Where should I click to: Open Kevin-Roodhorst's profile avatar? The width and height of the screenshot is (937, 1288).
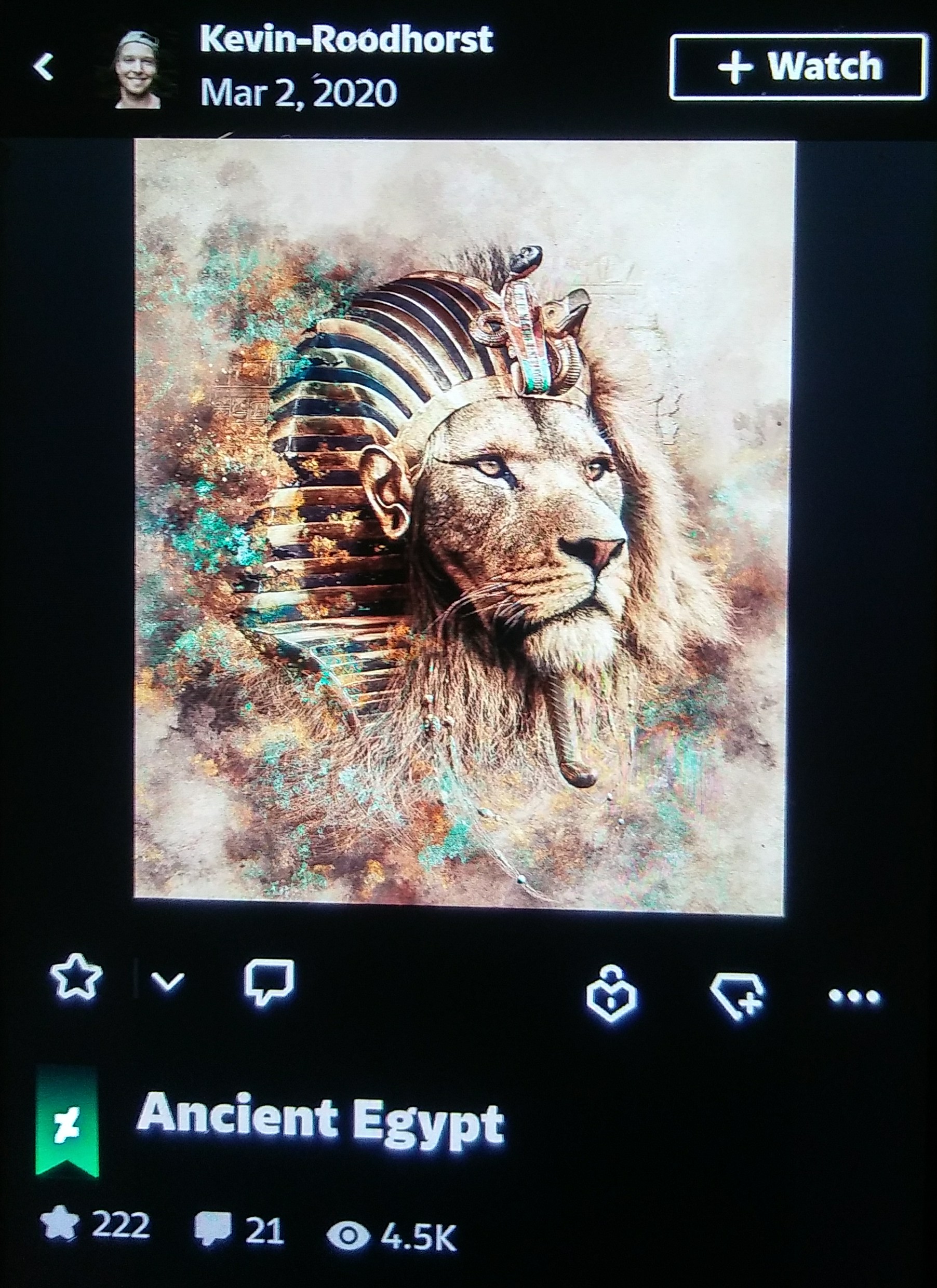138,70
